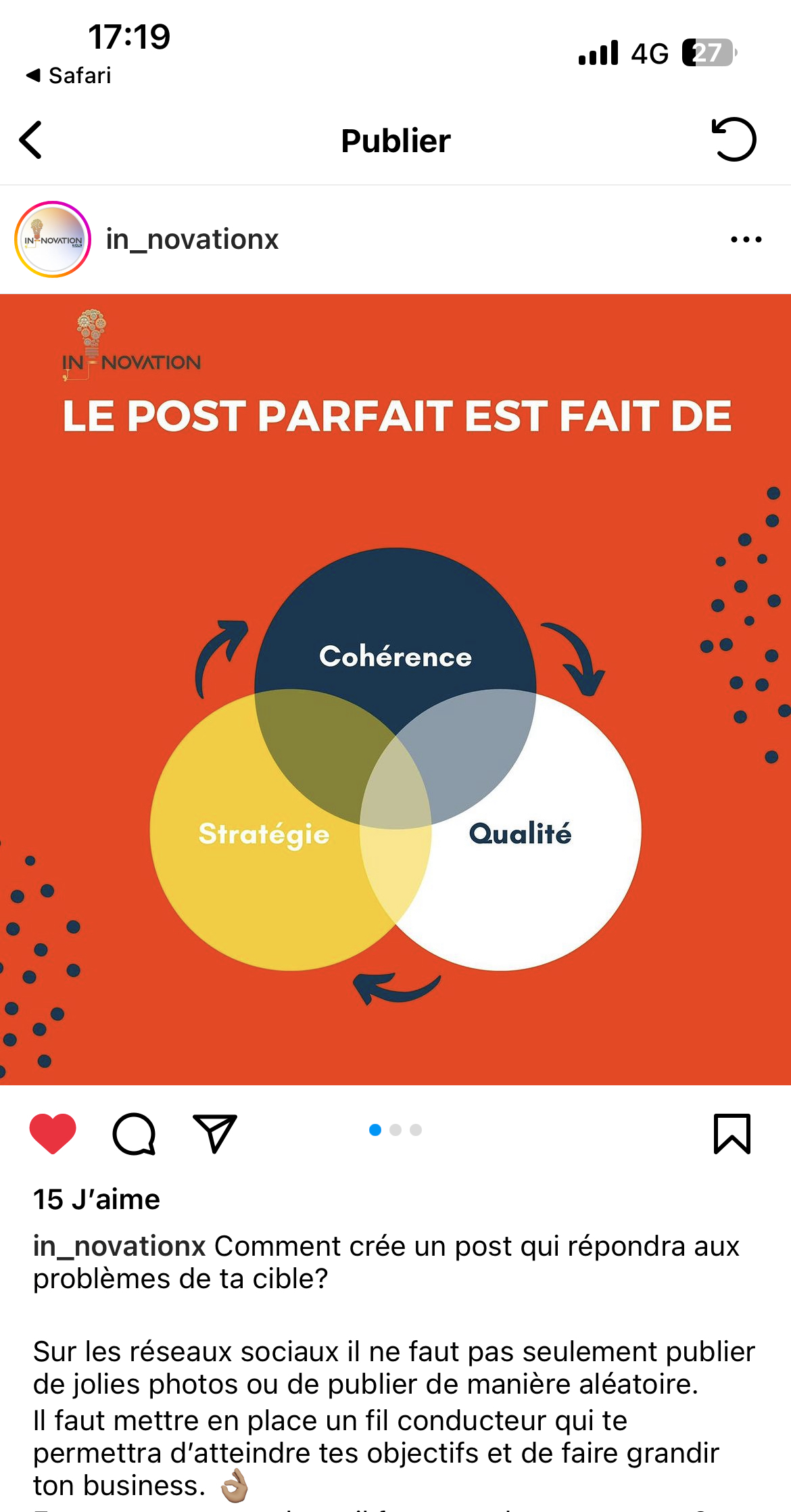The width and height of the screenshot is (791, 1512).
Task: Open the in_novationx username in the caption
Action: 119,1246
